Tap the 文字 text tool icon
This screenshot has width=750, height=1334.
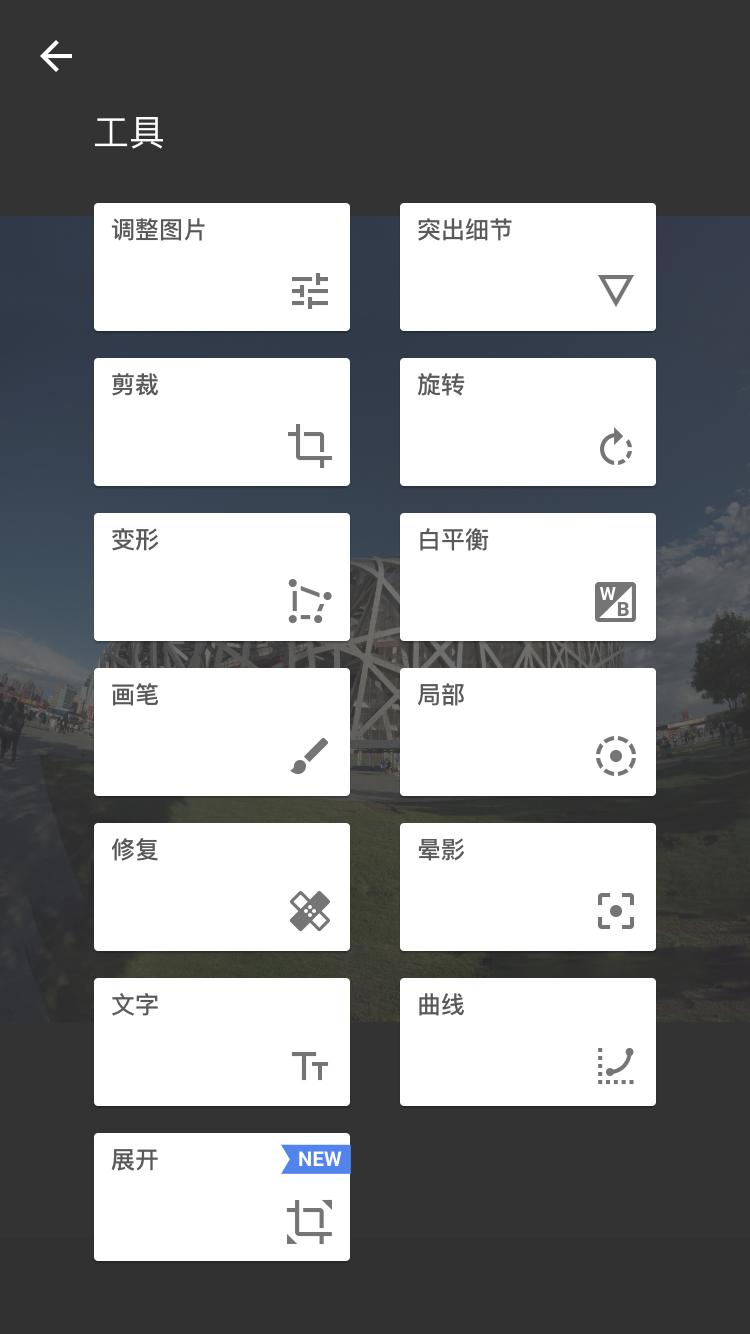310,1066
